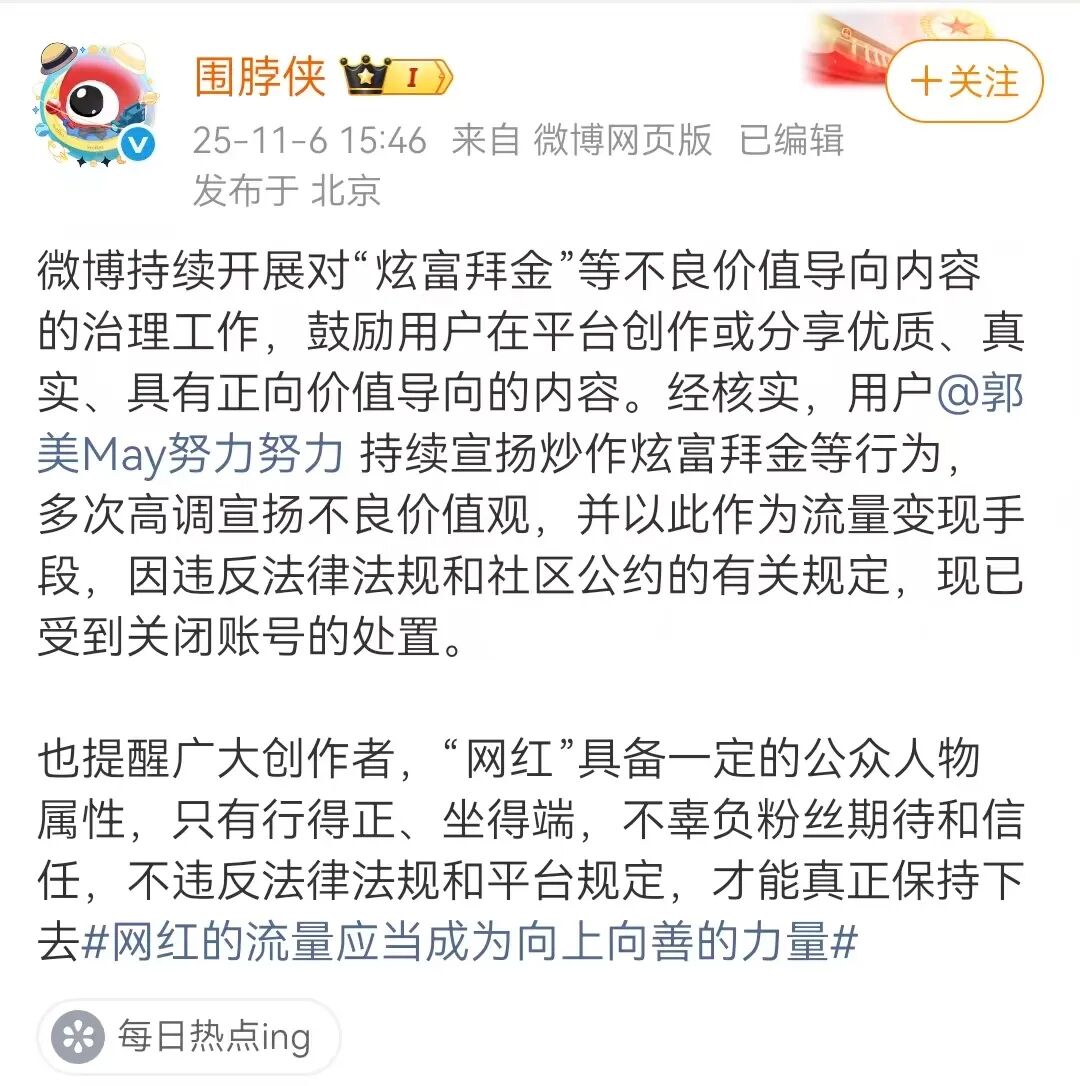Open hashtag #网红的流量应当成为向上向善的力量#

click(468, 943)
